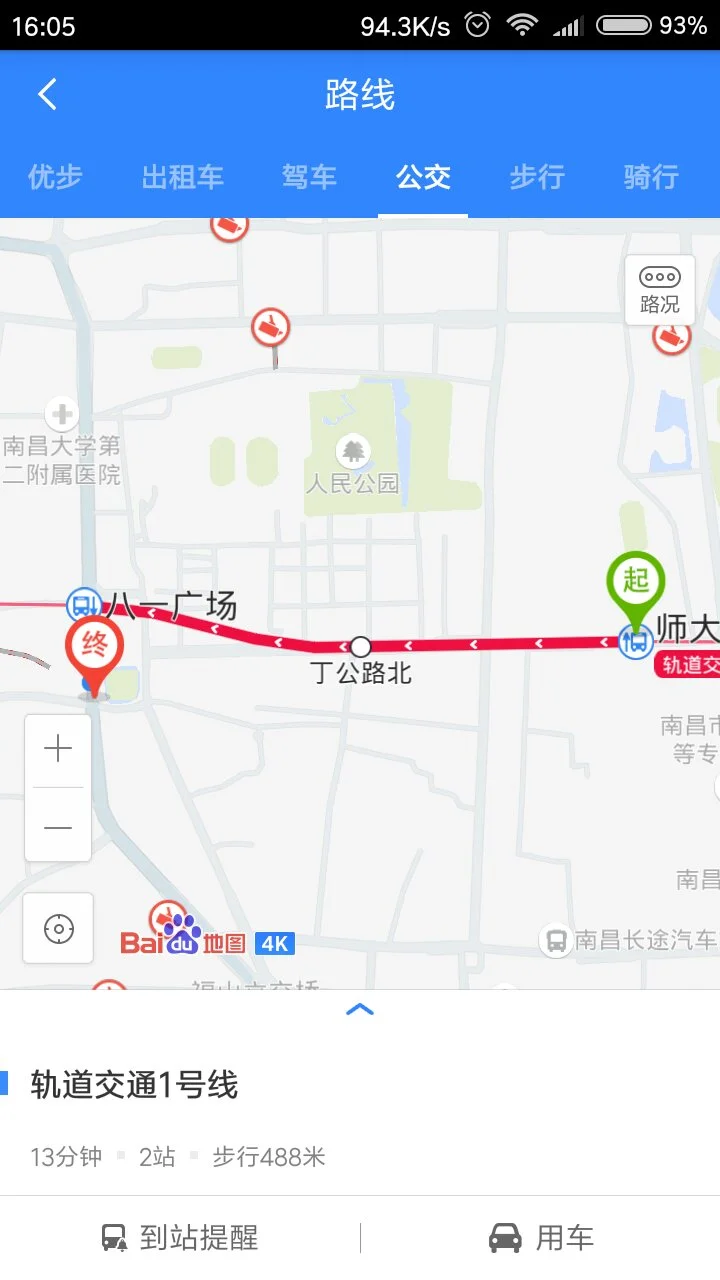720x1280 pixels.
Task: Select the metro station icon near 师大
Action: click(636, 641)
